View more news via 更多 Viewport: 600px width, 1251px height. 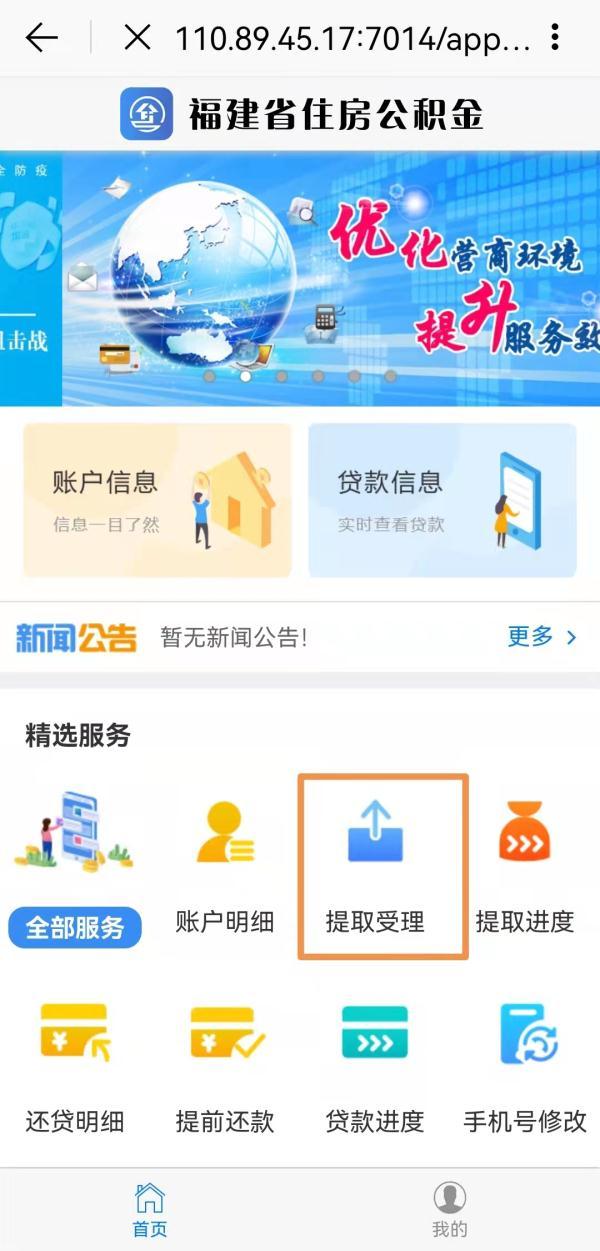coord(542,637)
